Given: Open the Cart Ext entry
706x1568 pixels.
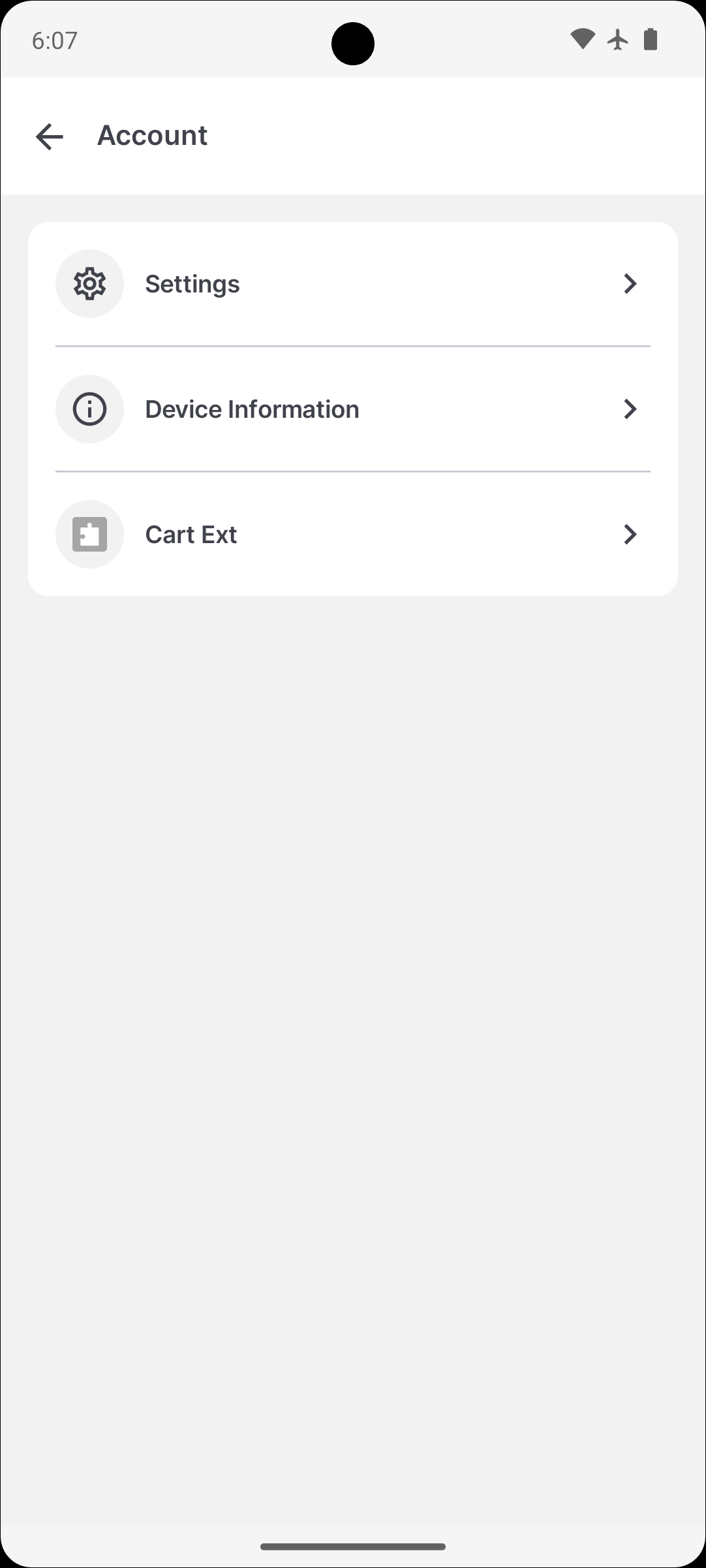Looking at the screenshot, I should (352, 535).
